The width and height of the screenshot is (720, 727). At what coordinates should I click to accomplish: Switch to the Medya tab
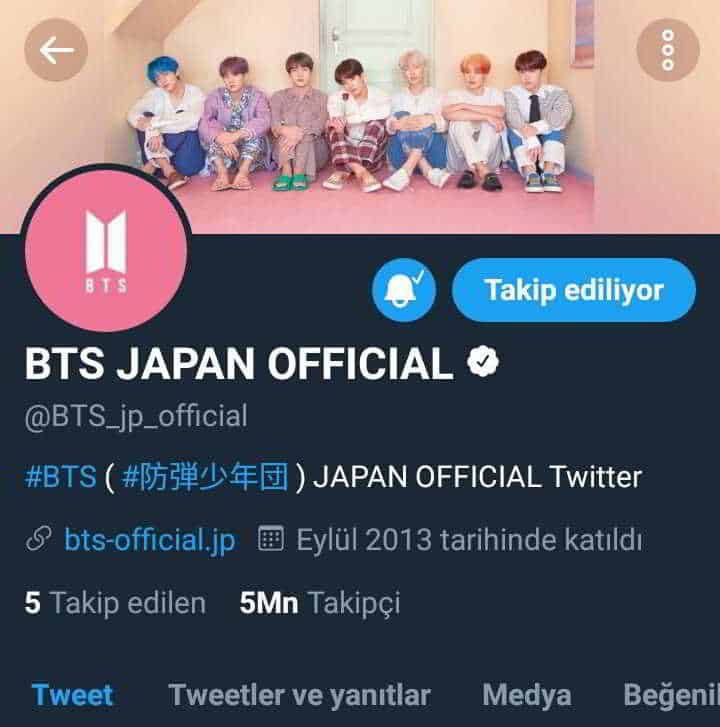pyautogui.click(x=526, y=695)
